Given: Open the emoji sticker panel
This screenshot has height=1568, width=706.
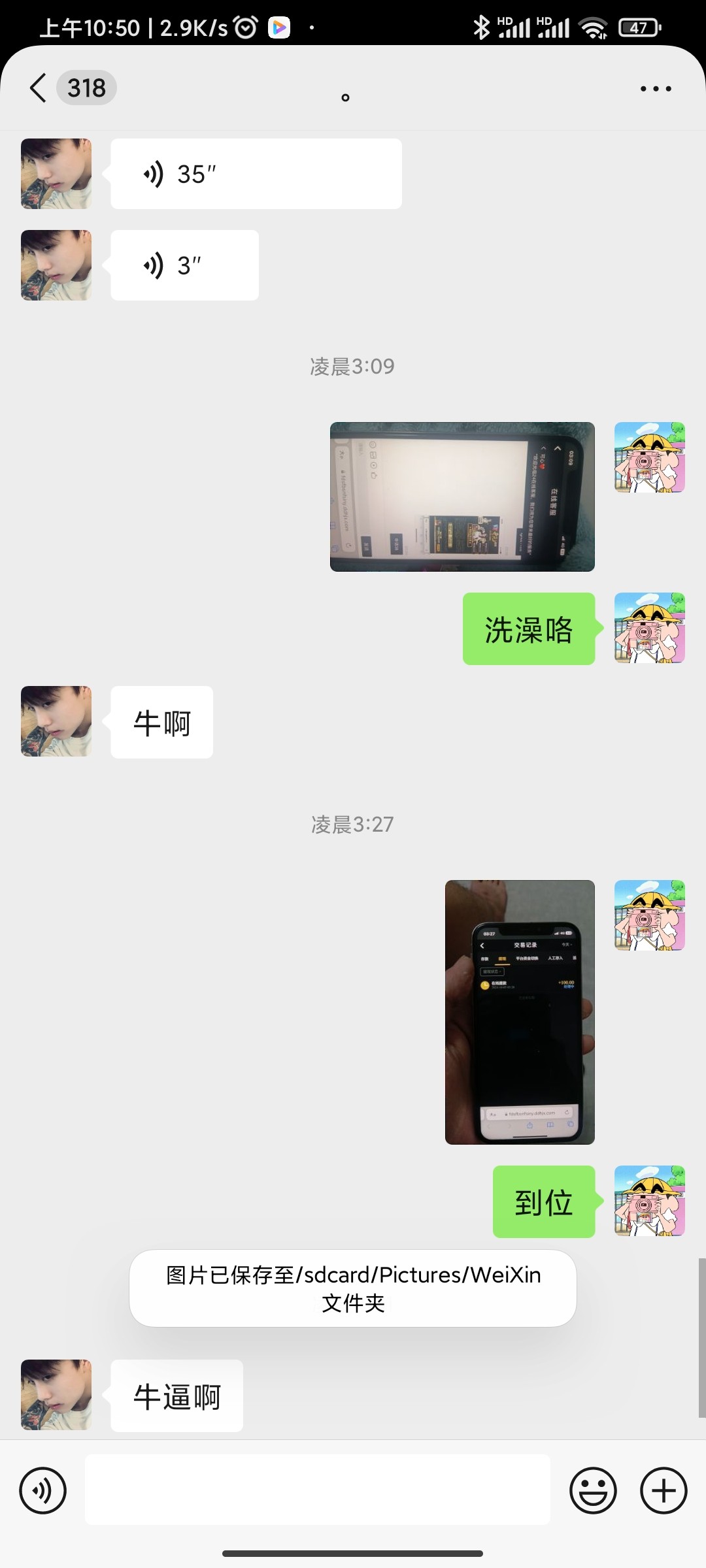Looking at the screenshot, I should pyautogui.click(x=593, y=1490).
